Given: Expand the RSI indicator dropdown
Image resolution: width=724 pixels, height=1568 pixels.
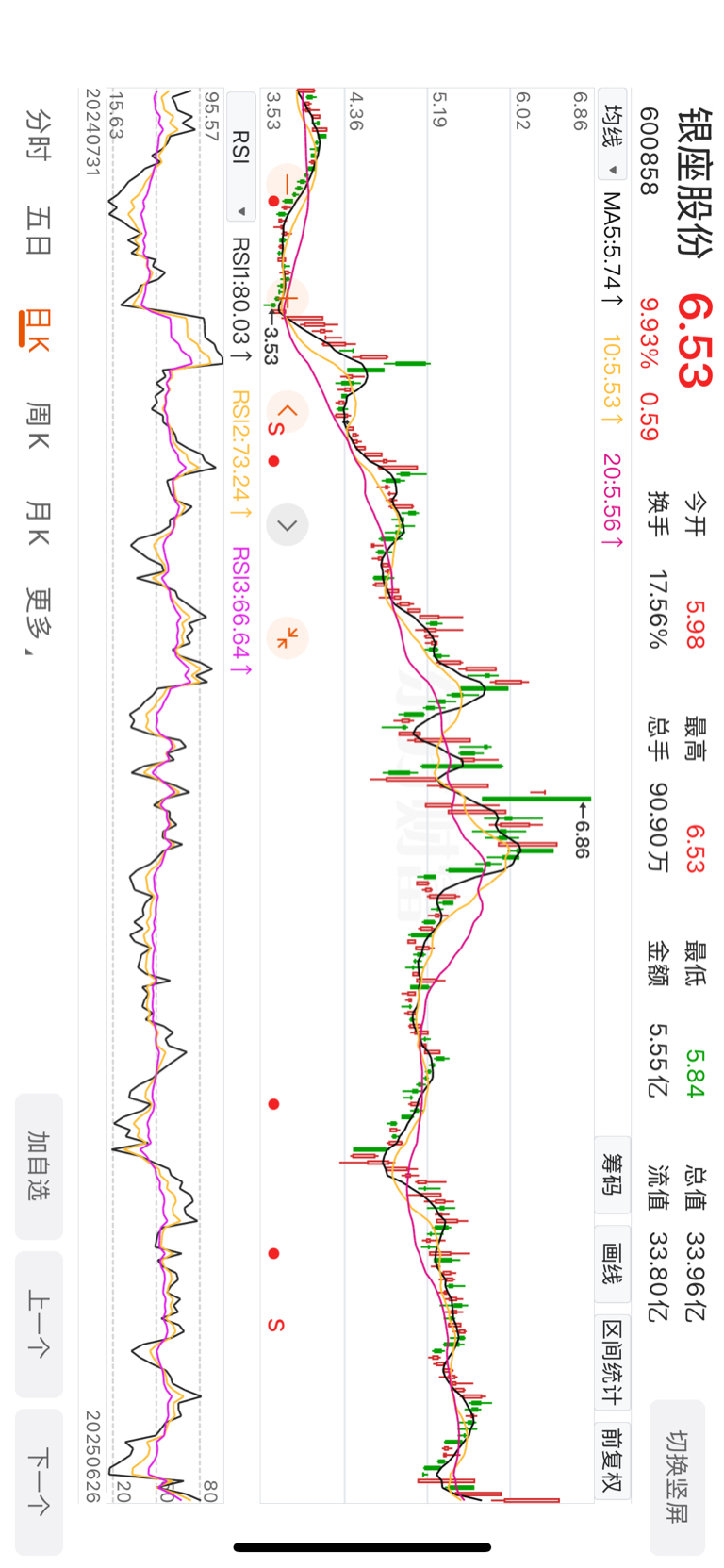Looking at the screenshot, I should (240, 157).
